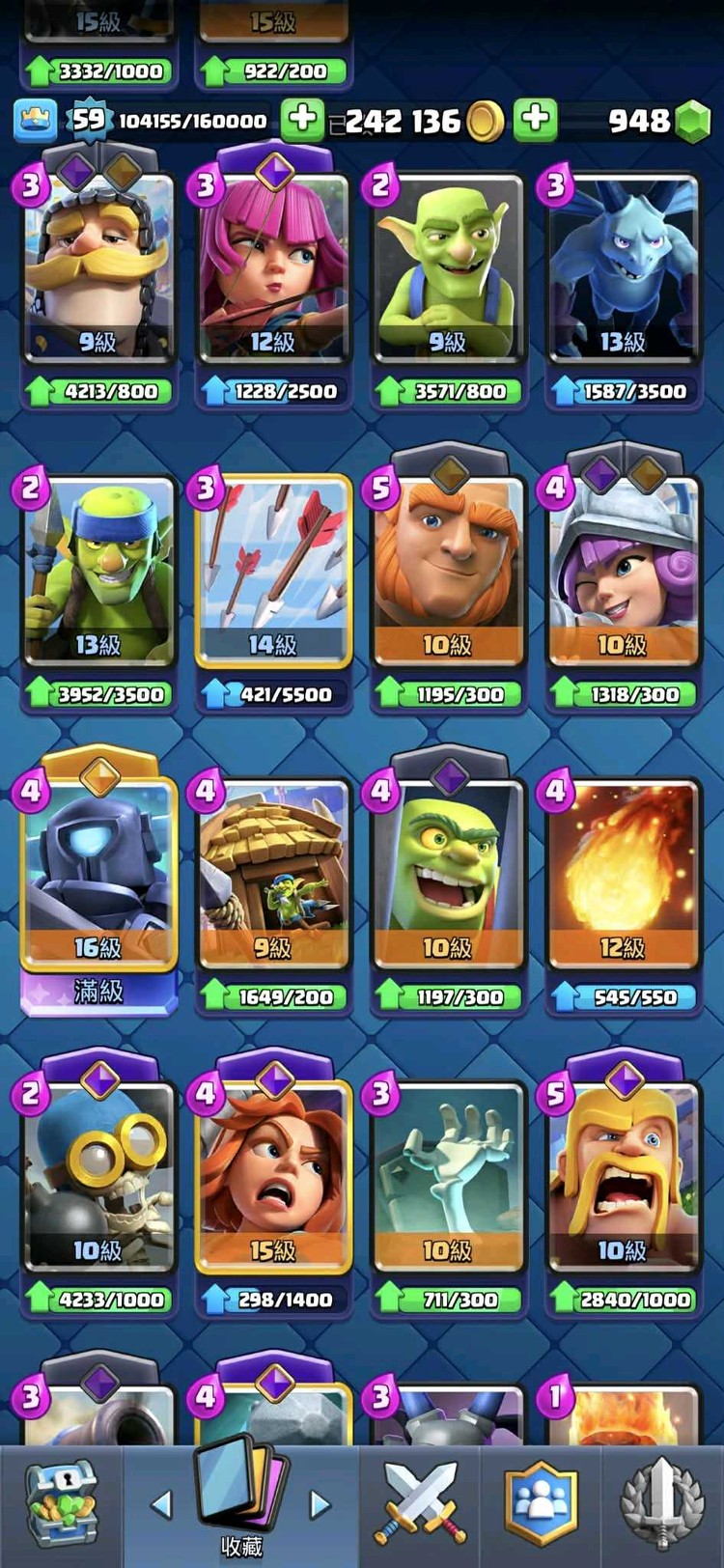Viewport: 724px width, 1568px height.
Task: Open the Tombstone card, level 10
Action: [448, 1176]
